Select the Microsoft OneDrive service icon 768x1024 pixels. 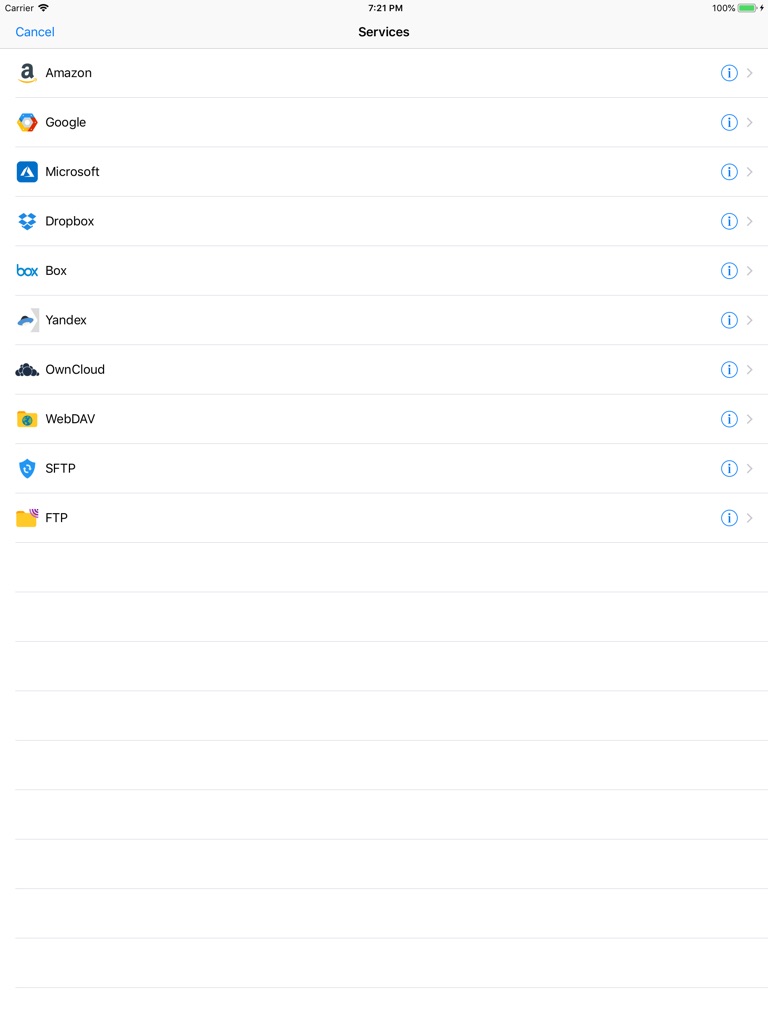pos(26,171)
